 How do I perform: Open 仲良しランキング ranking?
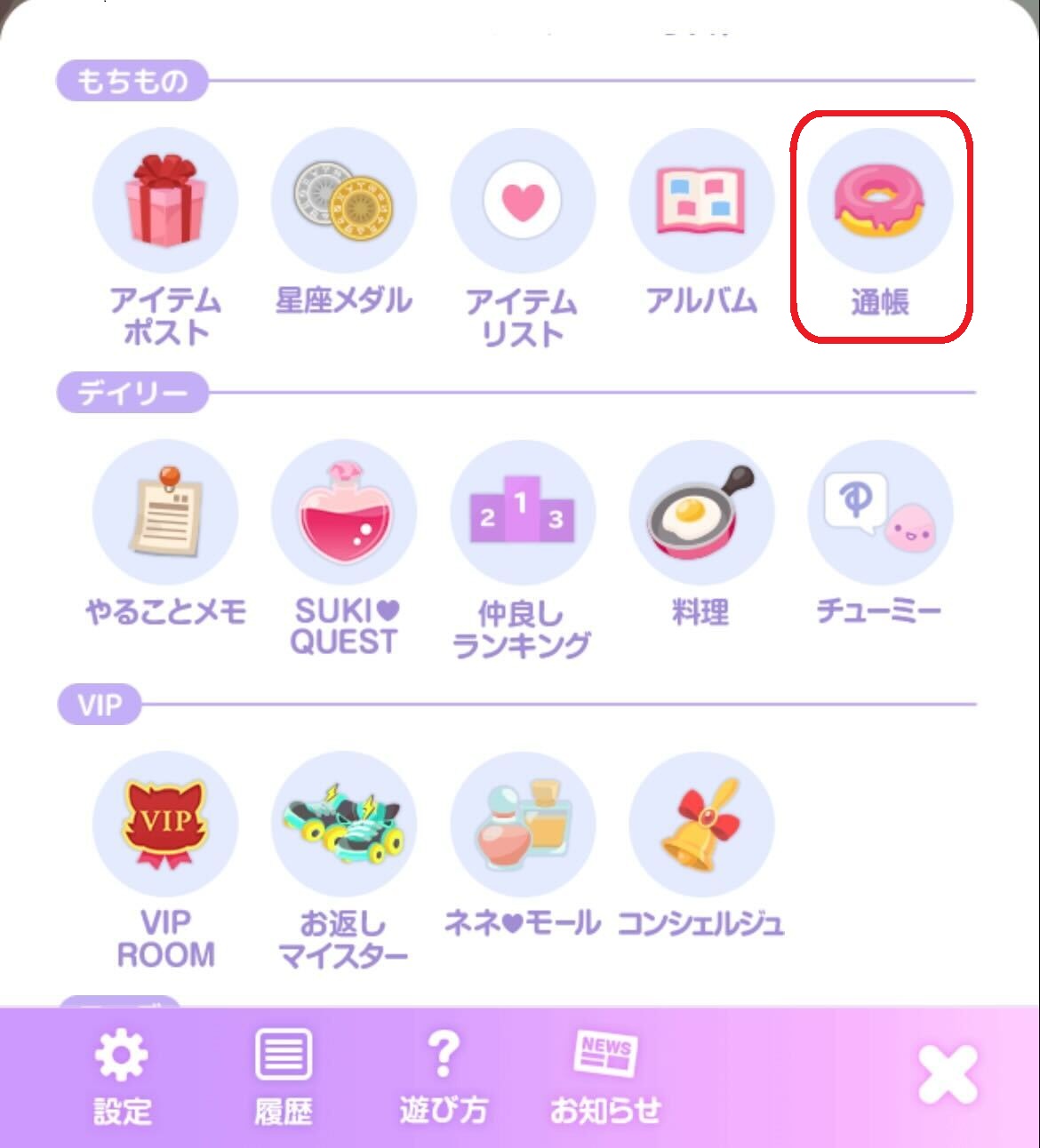pos(523,513)
